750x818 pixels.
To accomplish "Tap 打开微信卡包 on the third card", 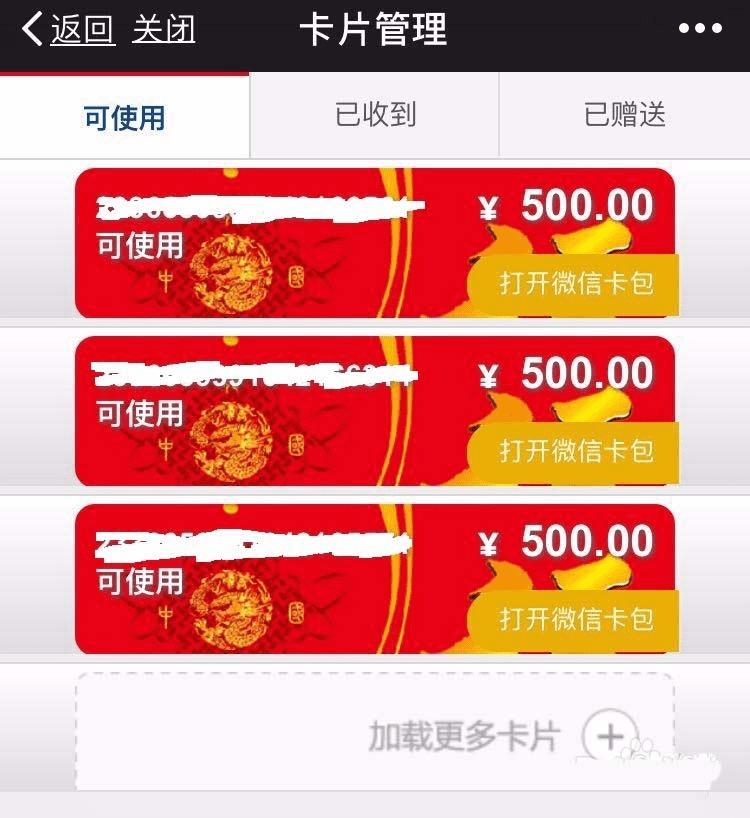I will point(576,619).
